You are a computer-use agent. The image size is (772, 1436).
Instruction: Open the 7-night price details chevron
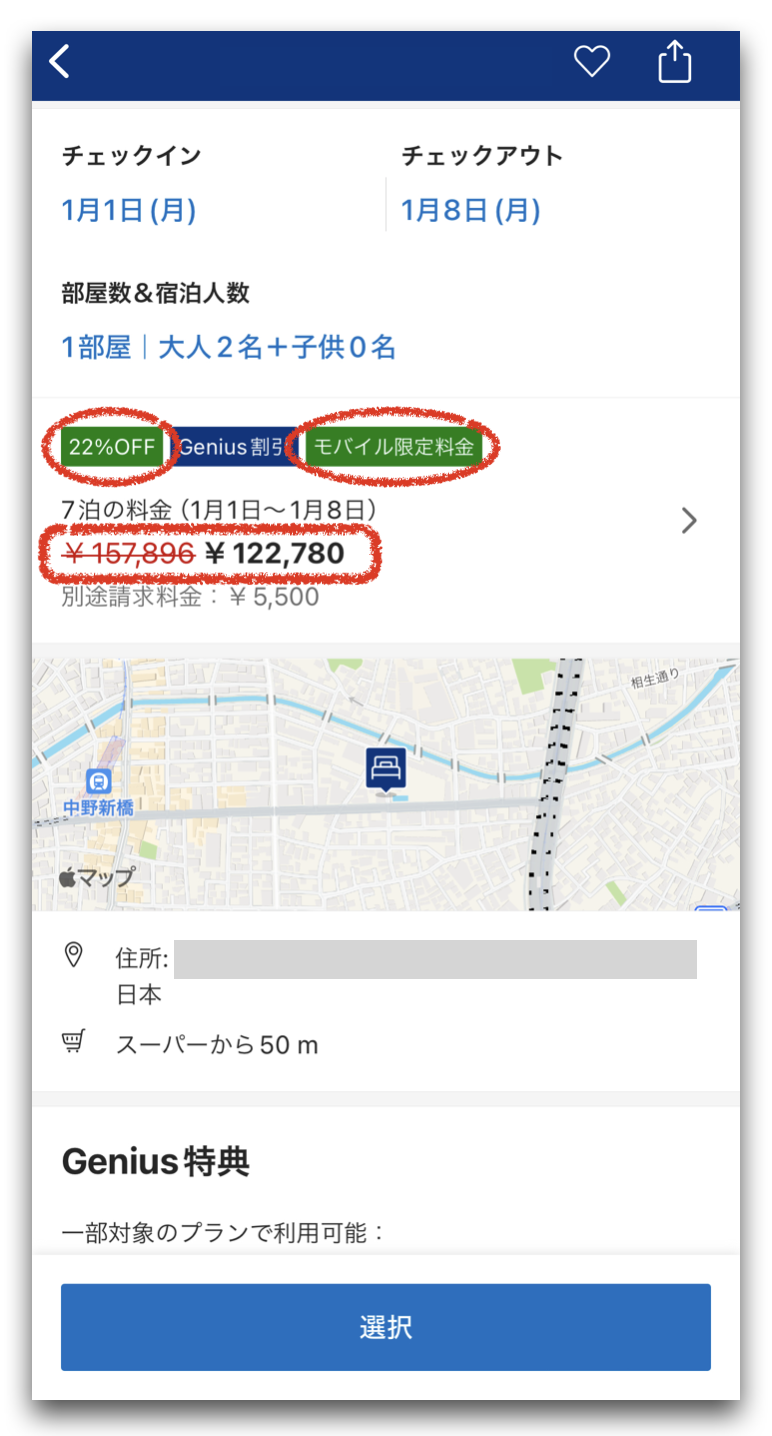click(x=688, y=521)
